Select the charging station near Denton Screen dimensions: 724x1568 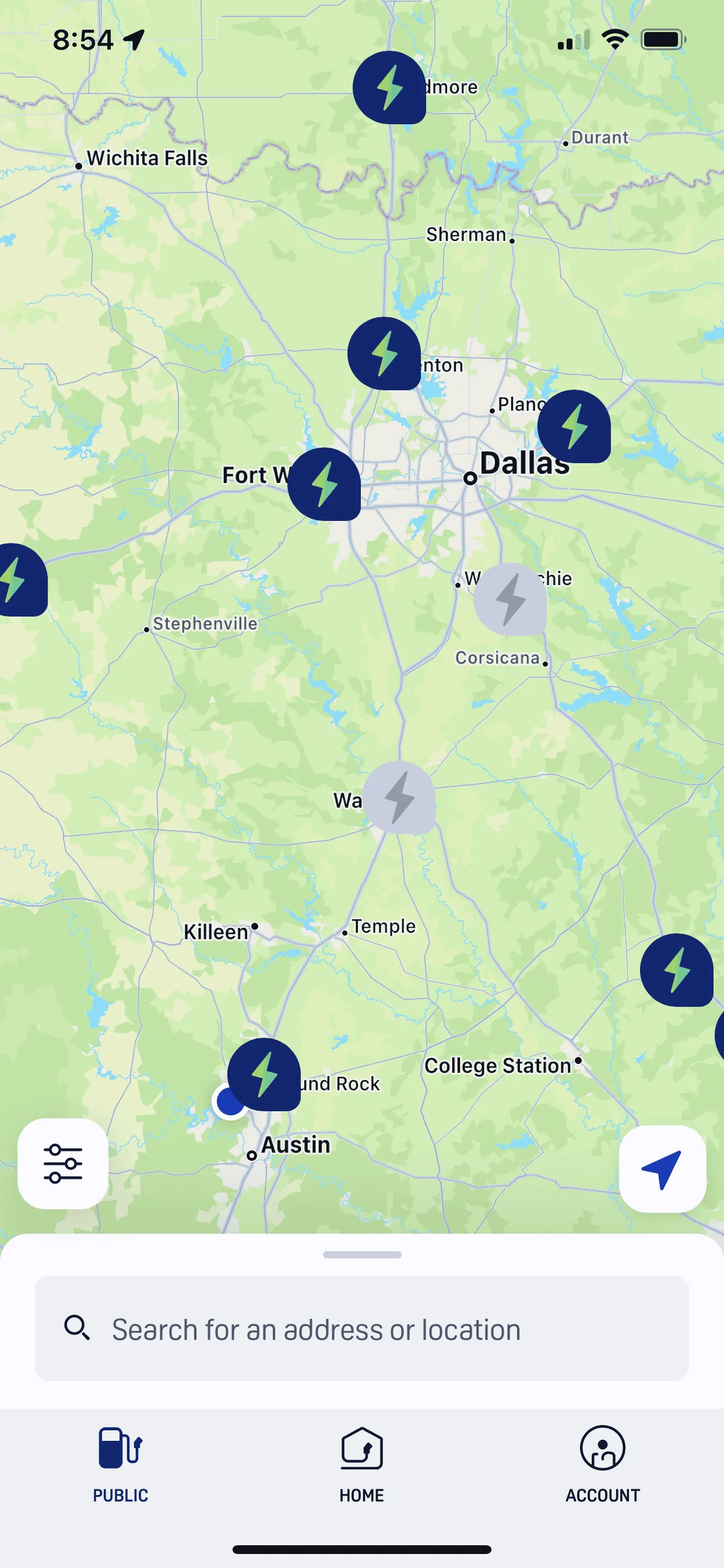(384, 353)
